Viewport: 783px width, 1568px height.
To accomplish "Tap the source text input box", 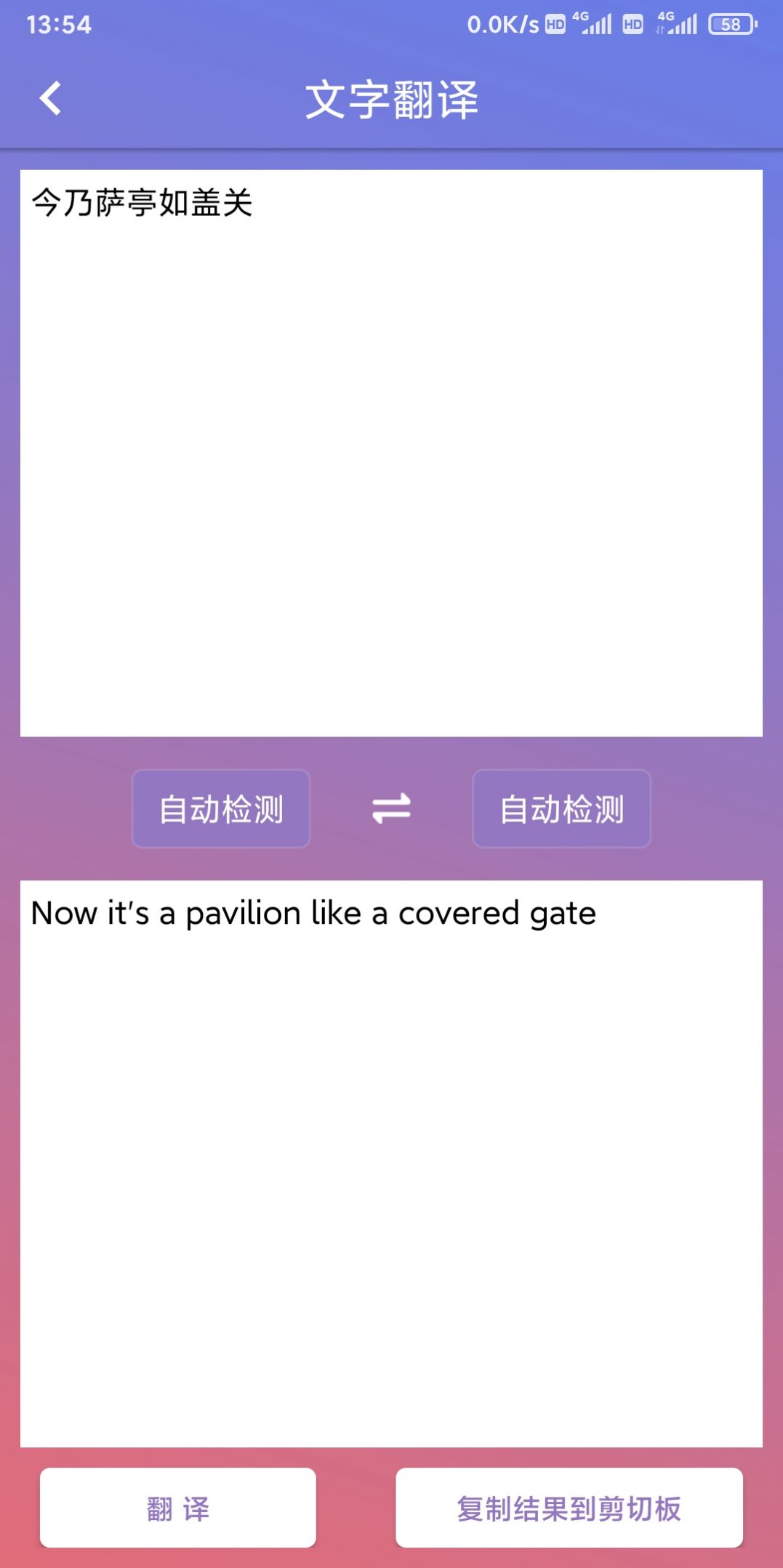I will pyautogui.click(x=391, y=452).
